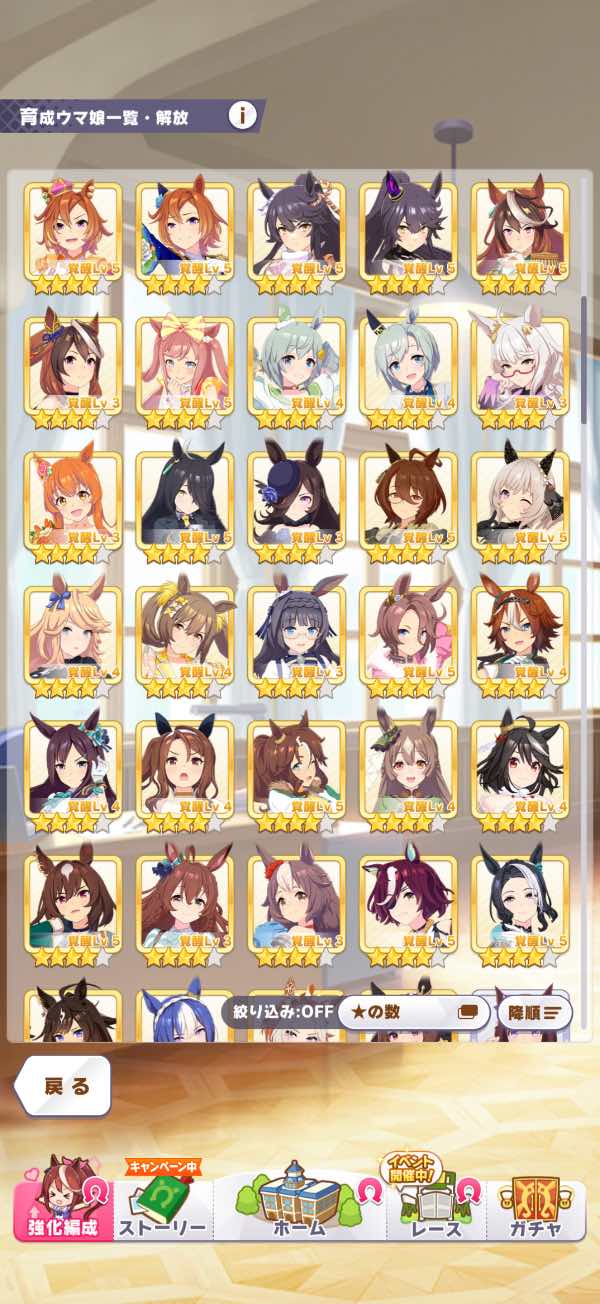Select the orange-haired character wearing a small crown
Viewport: 600px width, 1304px height.
click(x=73, y=236)
